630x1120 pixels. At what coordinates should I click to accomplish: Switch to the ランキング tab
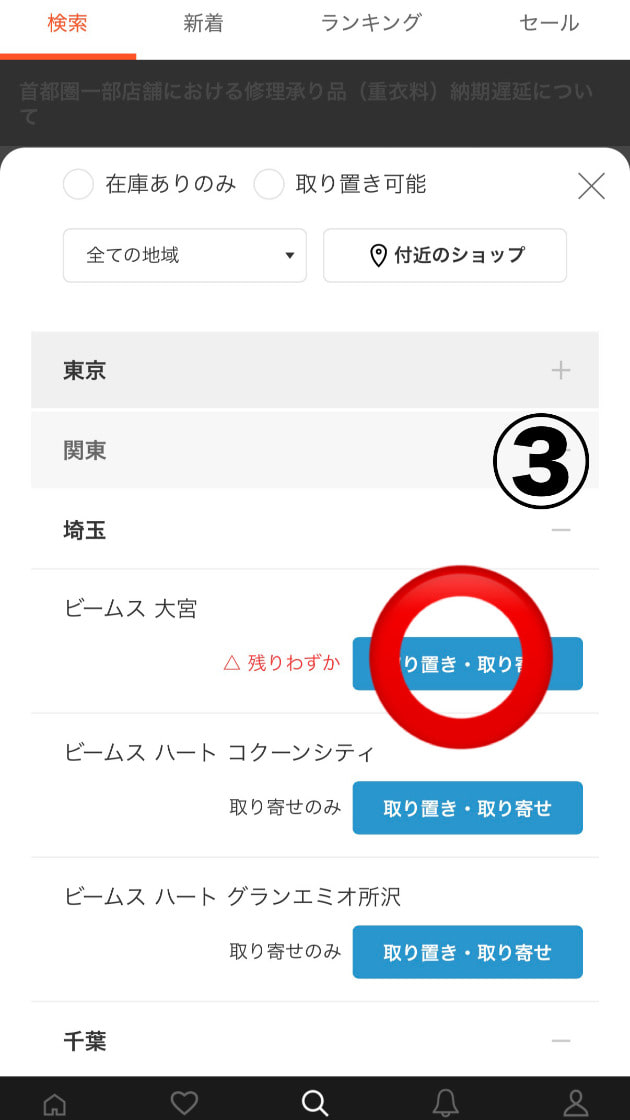(371, 23)
